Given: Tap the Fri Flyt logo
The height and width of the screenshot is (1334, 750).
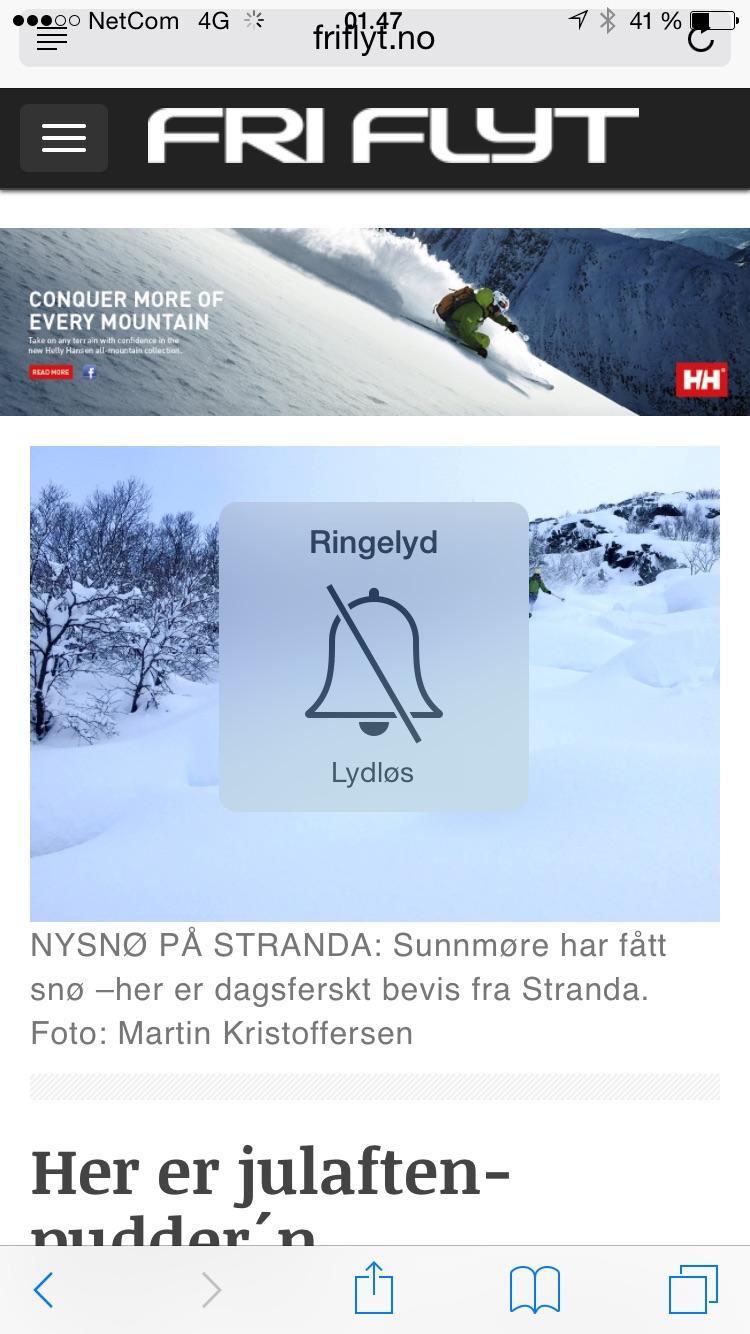Looking at the screenshot, I should click(x=393, y=137).
